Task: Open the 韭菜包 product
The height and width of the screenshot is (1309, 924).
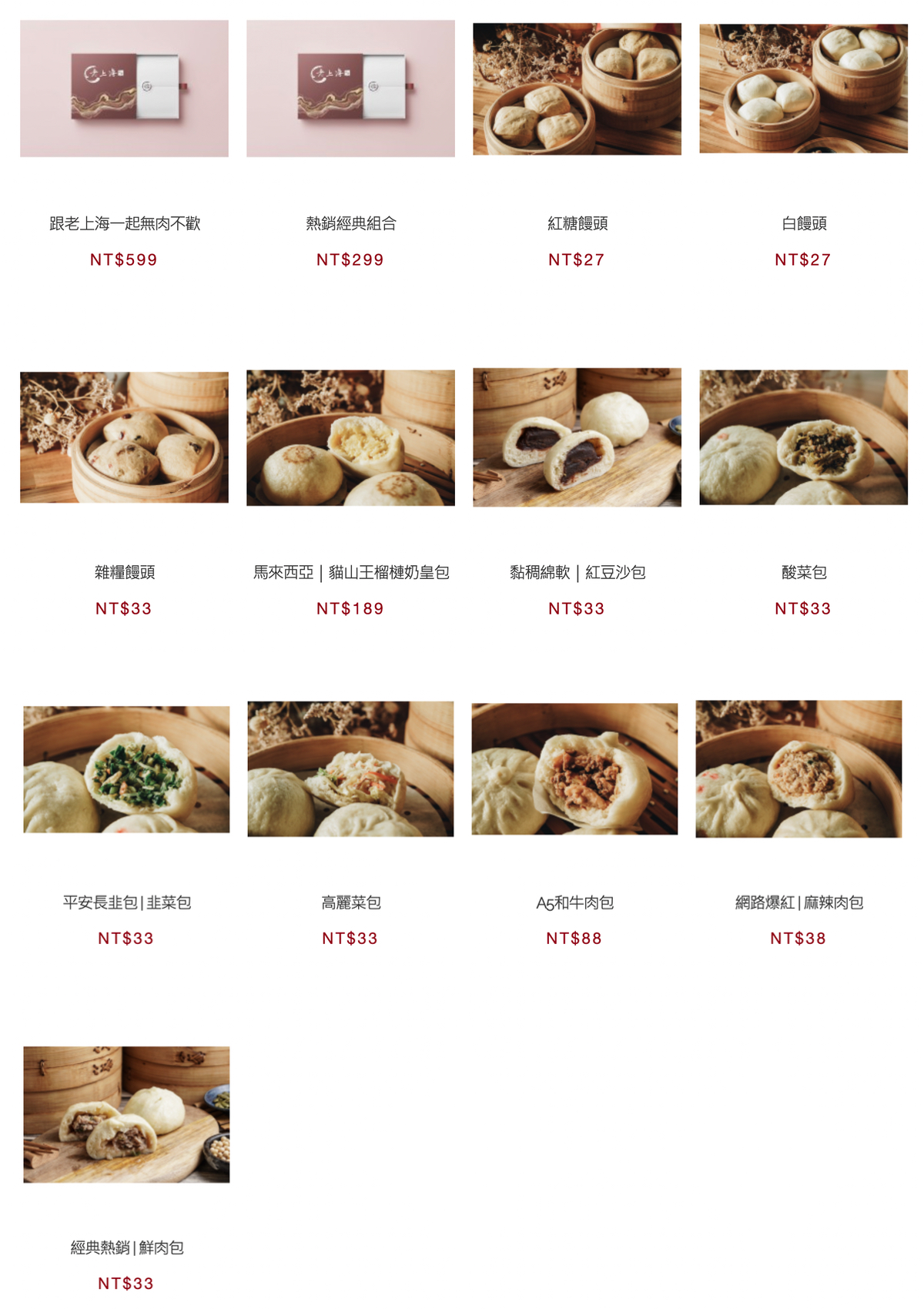Action: coord(126,768)
